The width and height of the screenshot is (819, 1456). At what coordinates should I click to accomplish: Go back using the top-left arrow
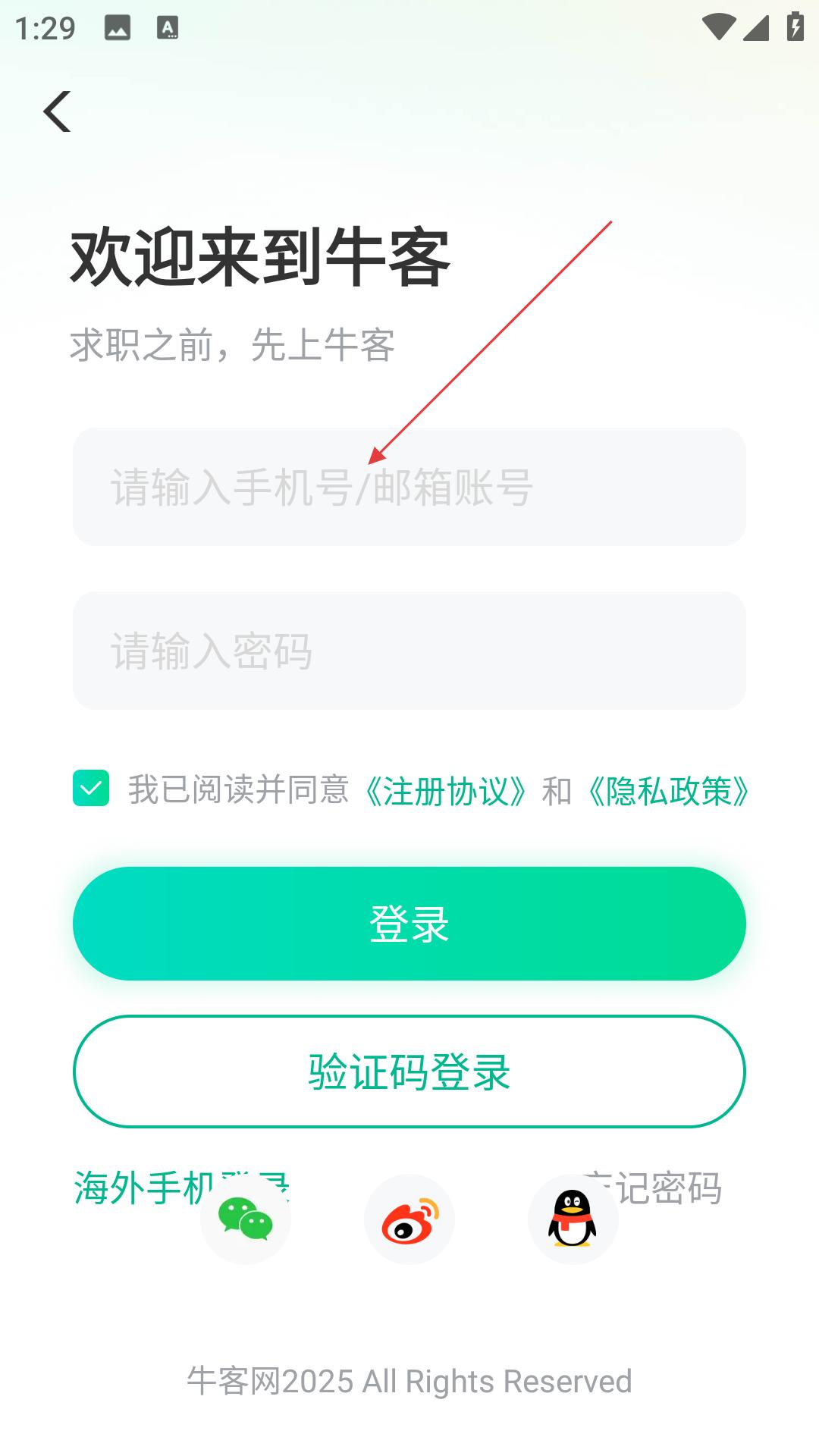click(x=57, y=111)
